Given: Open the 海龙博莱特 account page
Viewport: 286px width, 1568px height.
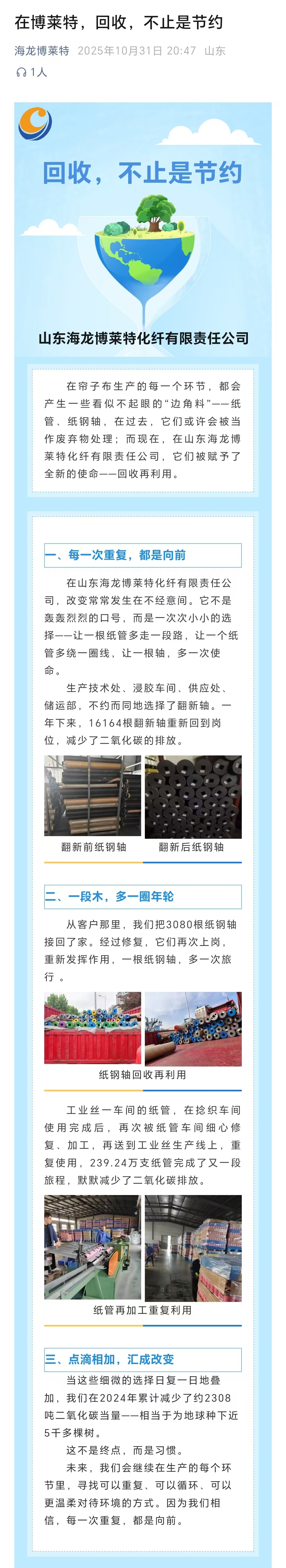Looking at the screenshot, I should coord(42,51).
